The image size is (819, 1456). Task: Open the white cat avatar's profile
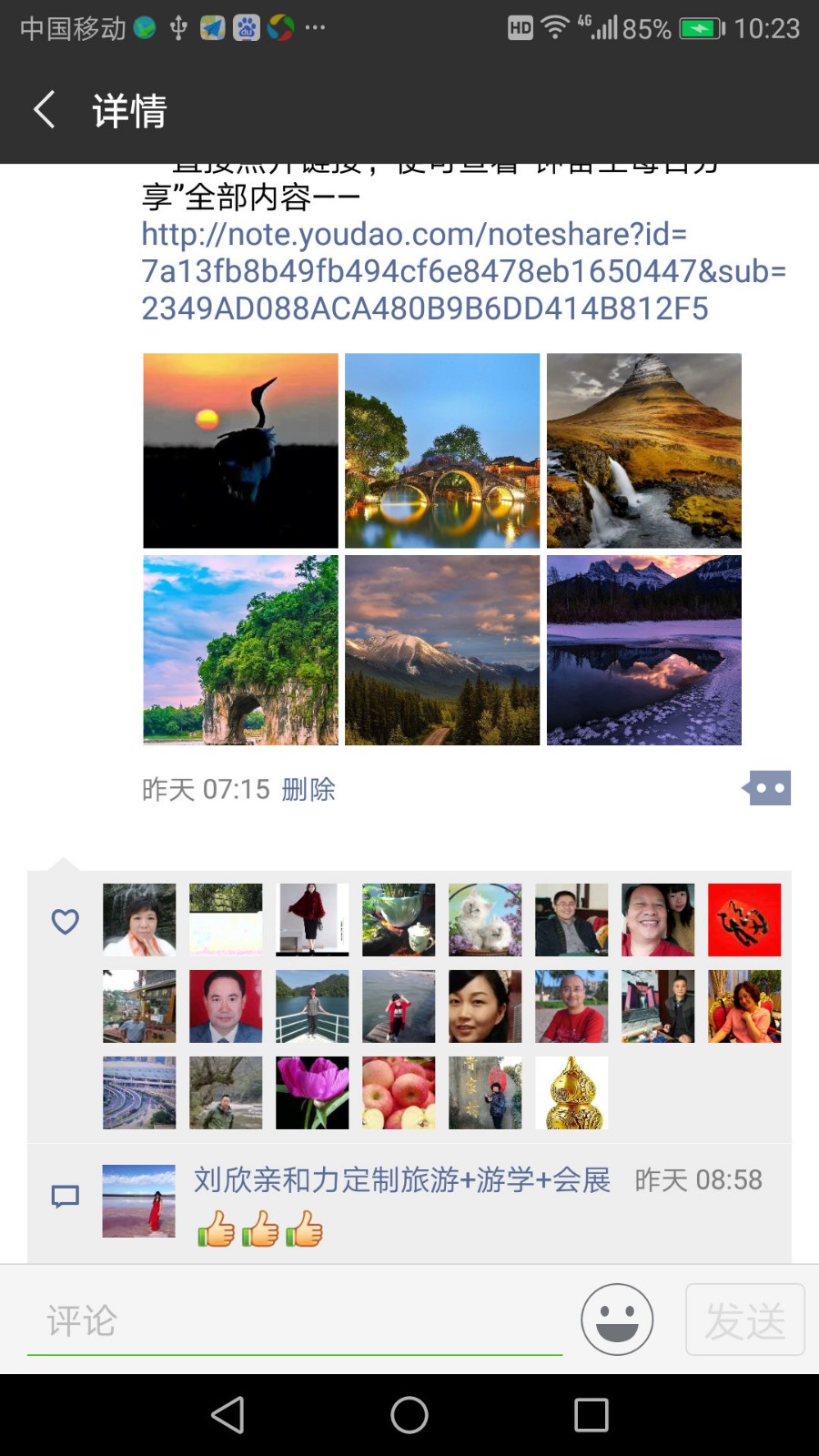485,919
